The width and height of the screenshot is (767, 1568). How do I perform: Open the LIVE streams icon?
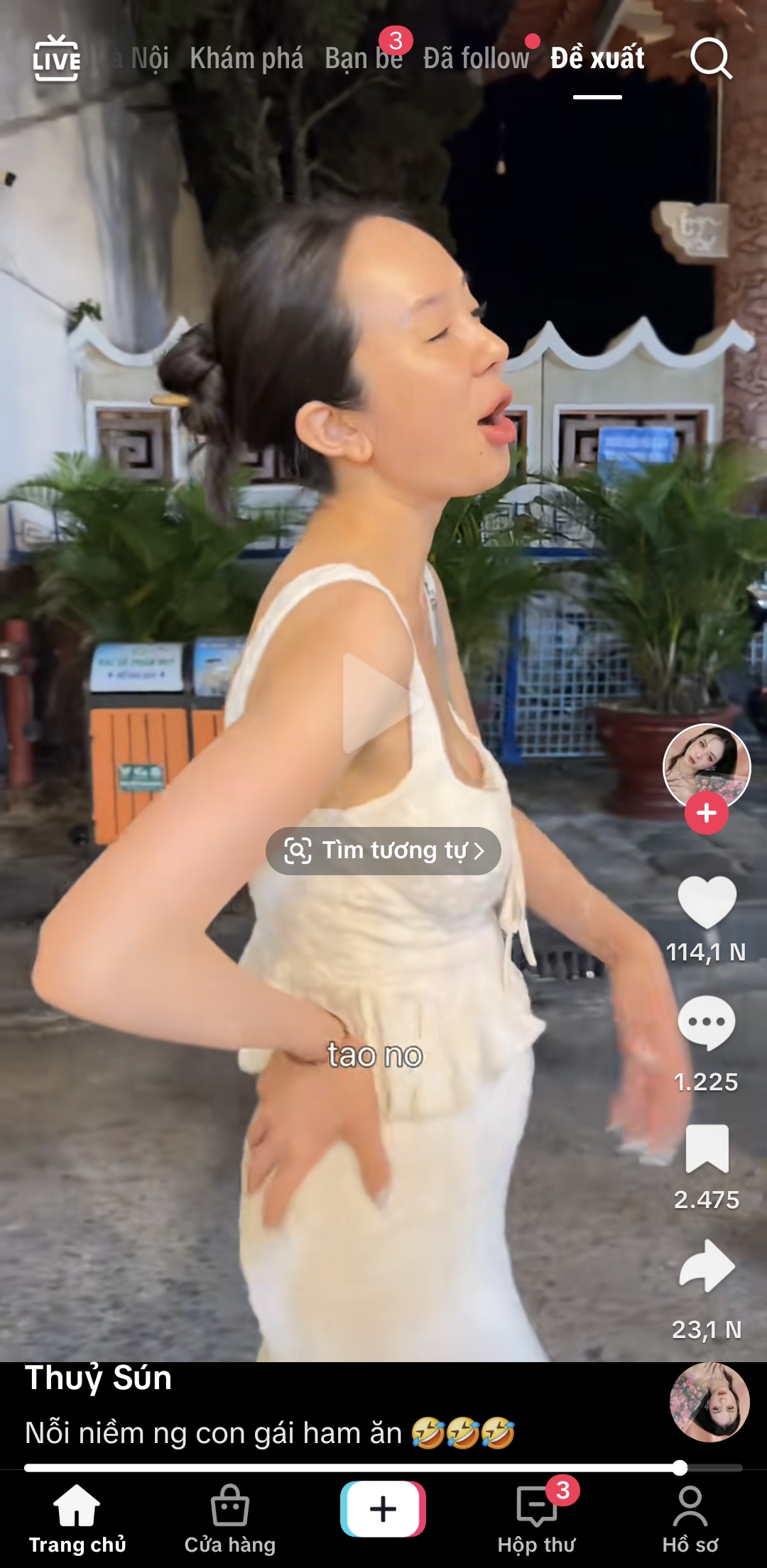(57, 58)
